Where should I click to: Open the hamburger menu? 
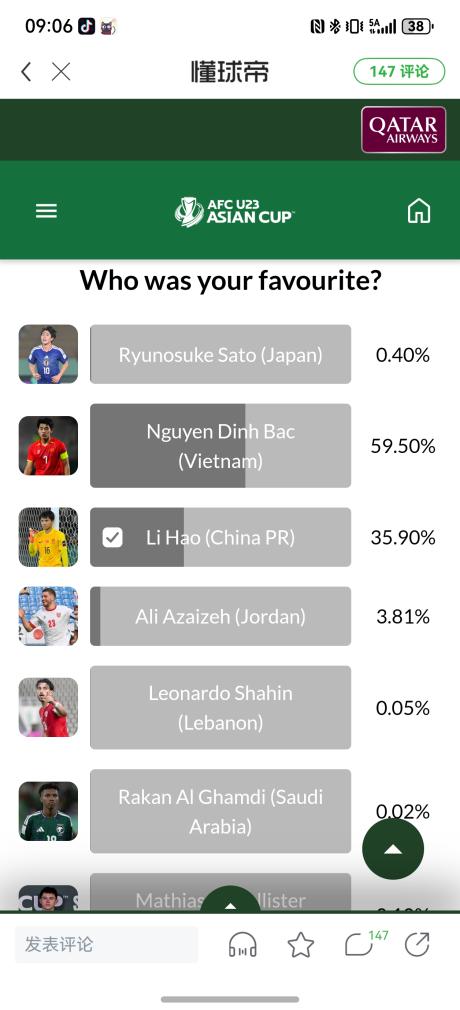[46, 211]
